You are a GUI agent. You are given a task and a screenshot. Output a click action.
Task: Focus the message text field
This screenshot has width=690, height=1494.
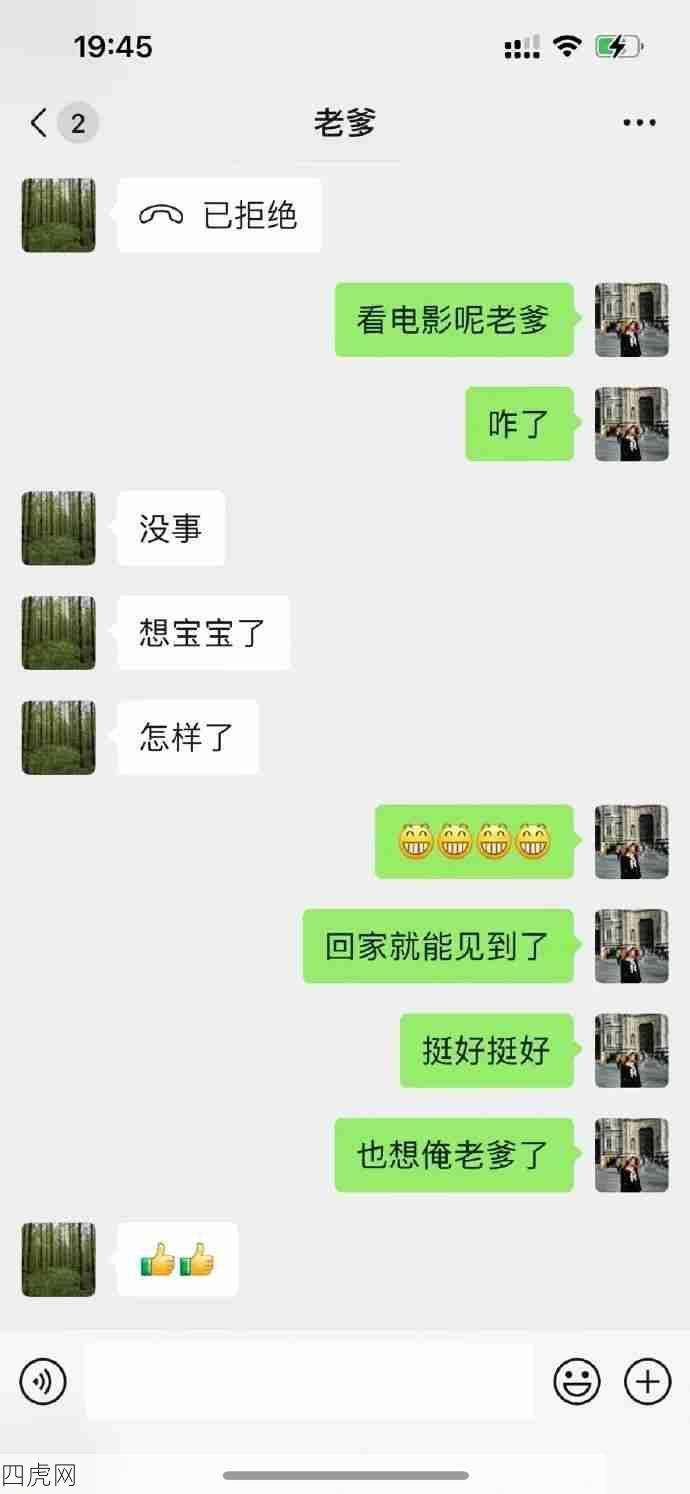pyautogui.click(x=310, y=1382)
